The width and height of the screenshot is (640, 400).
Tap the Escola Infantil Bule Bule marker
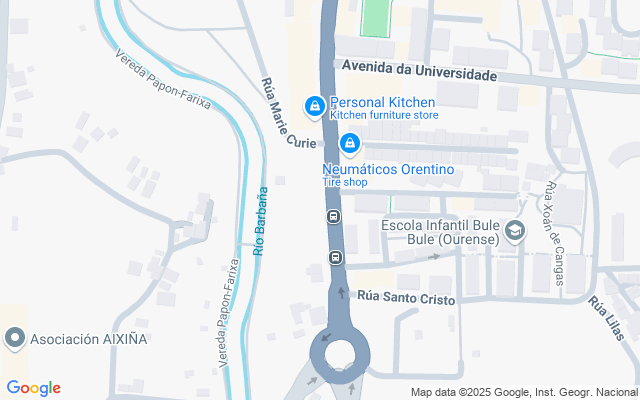(x=515, y=231)
